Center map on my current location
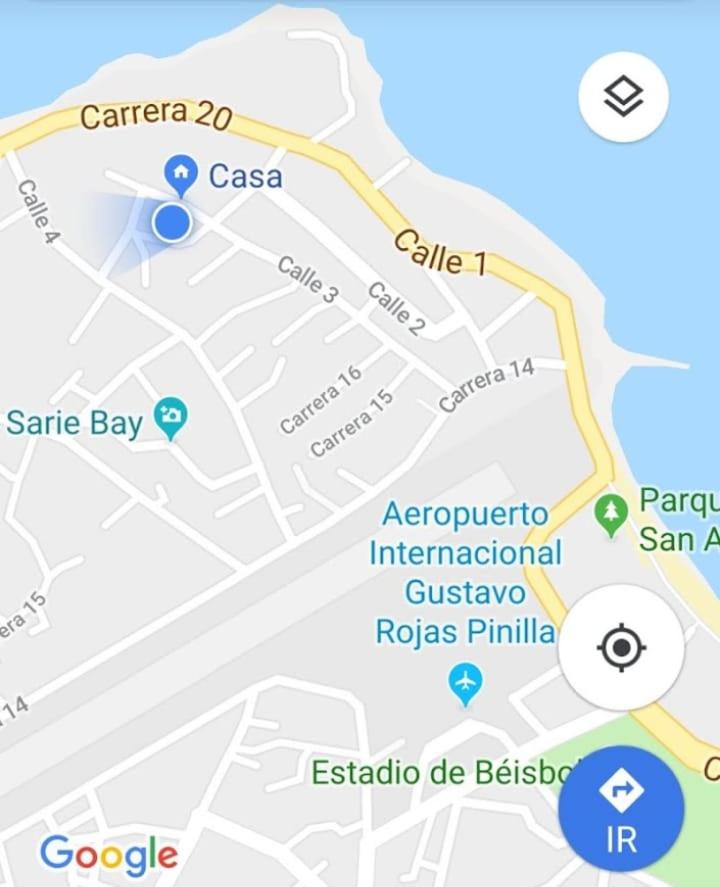The image size is (720, 887). (621, 648)
